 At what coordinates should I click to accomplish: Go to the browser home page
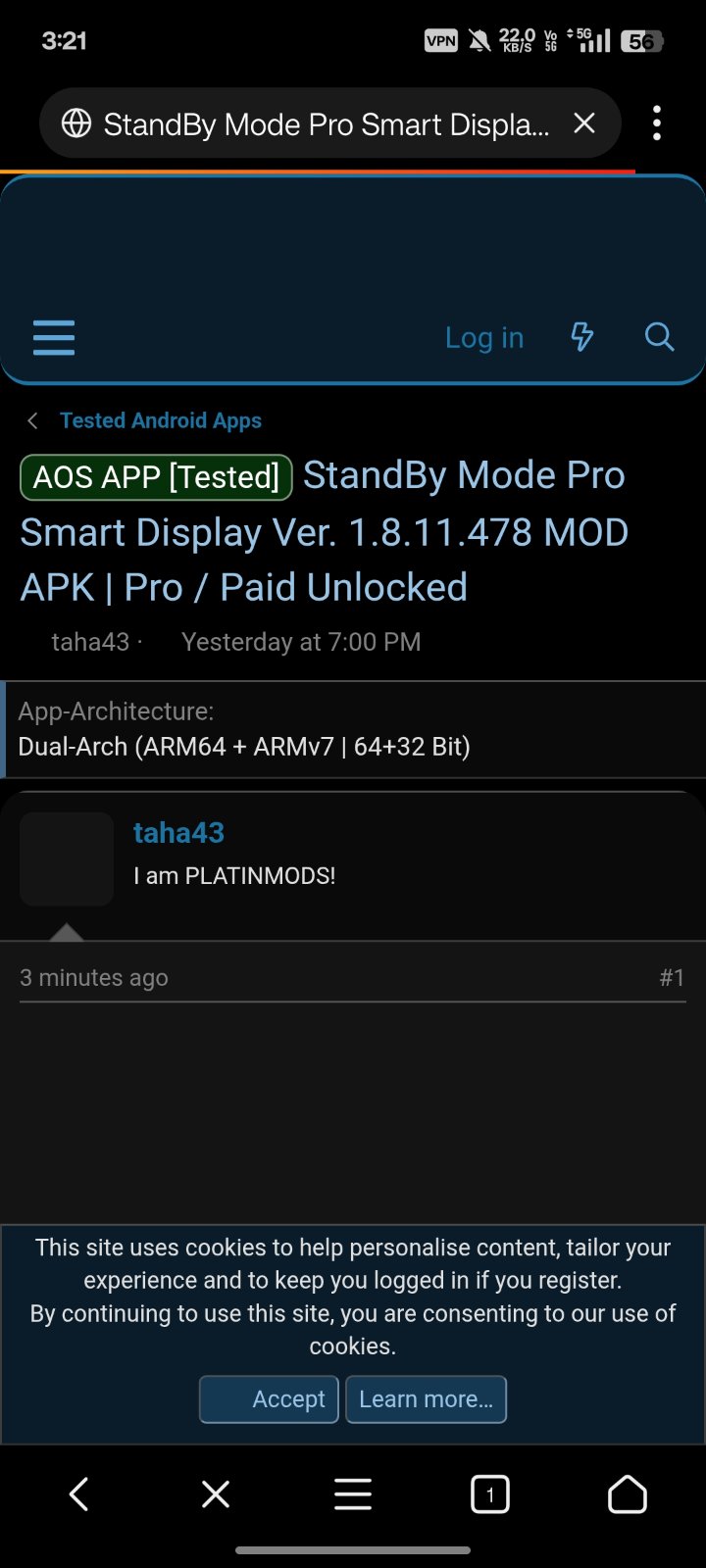point(628,1494)
